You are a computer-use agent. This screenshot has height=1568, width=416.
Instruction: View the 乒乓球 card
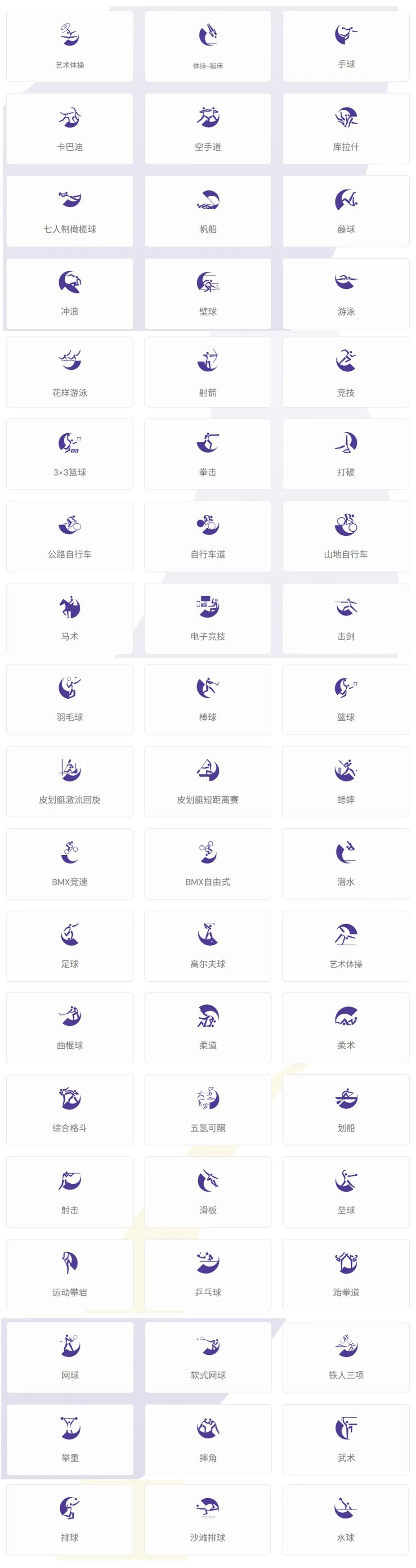pos(208,1275)
